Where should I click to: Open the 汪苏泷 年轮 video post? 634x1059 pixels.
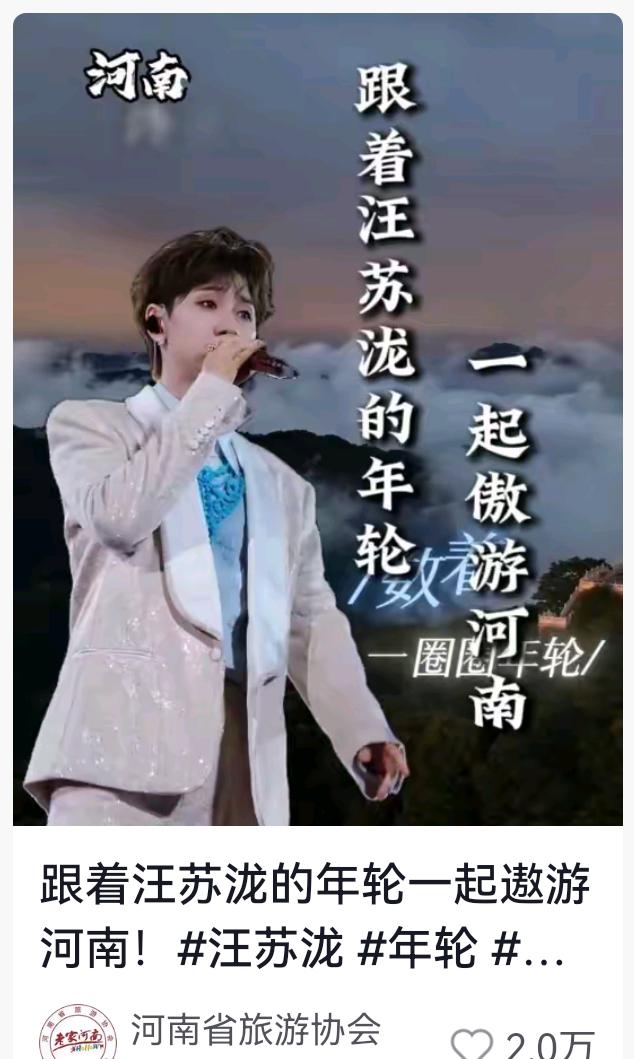[x=317, y=420]
